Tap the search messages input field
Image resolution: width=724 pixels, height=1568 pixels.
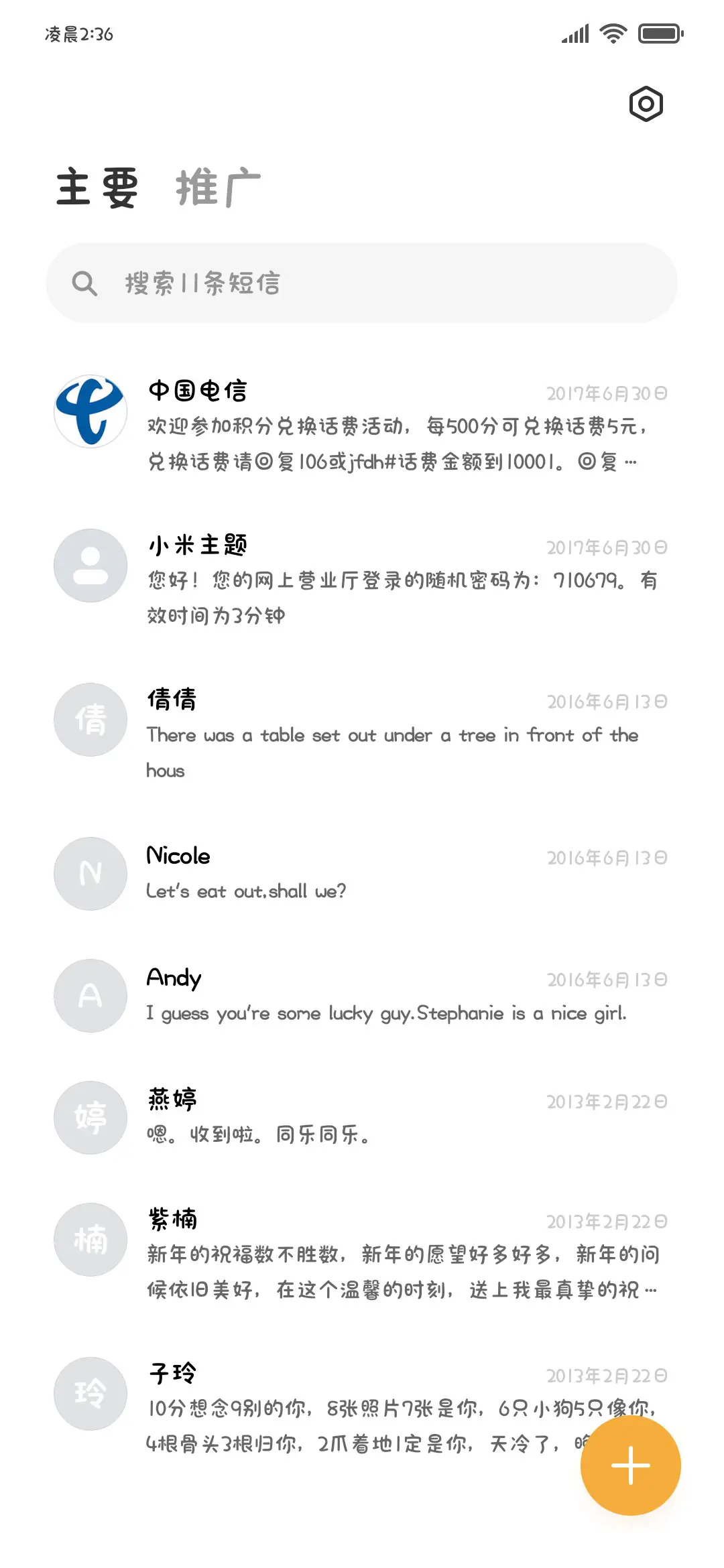pos(362,283)
